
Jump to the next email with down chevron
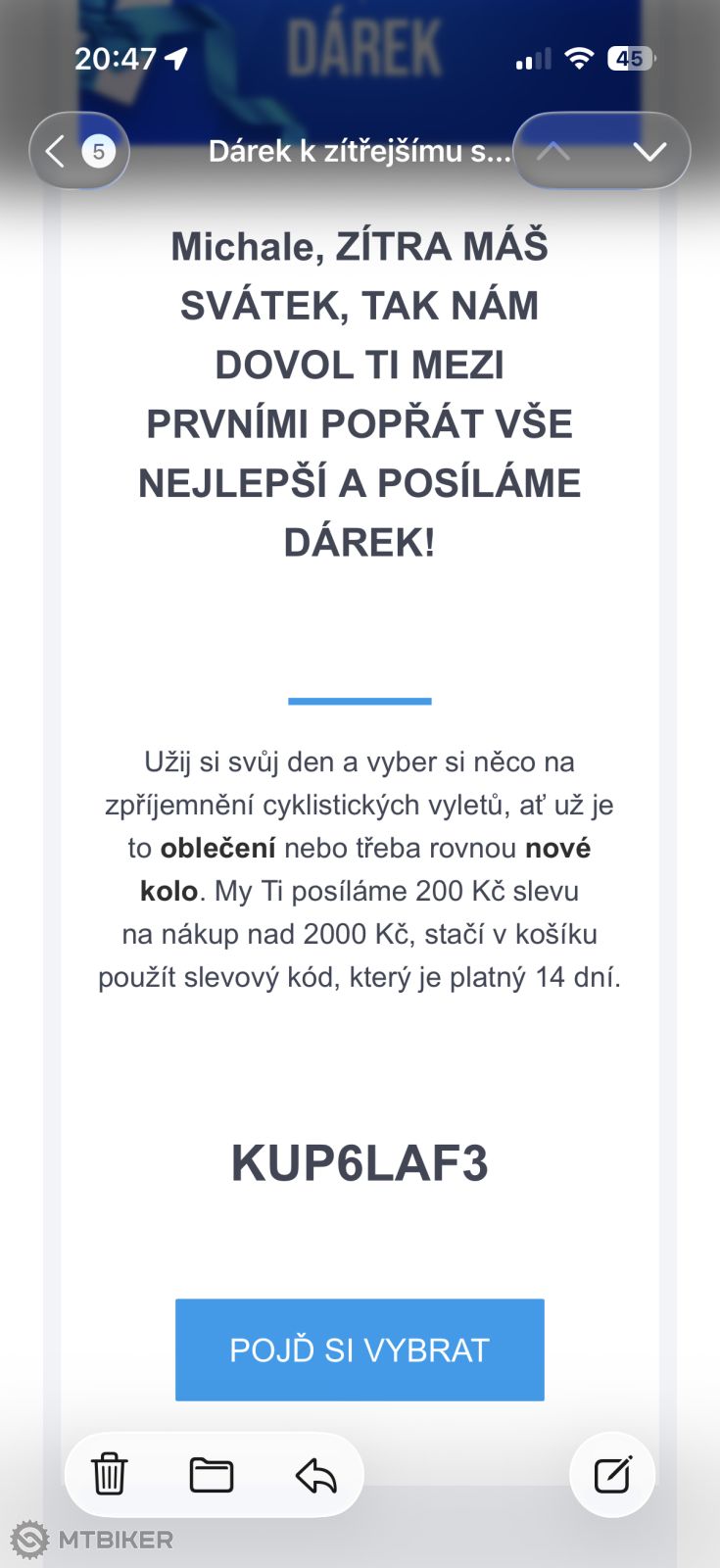pyautogui.click(x=648, y=151)
